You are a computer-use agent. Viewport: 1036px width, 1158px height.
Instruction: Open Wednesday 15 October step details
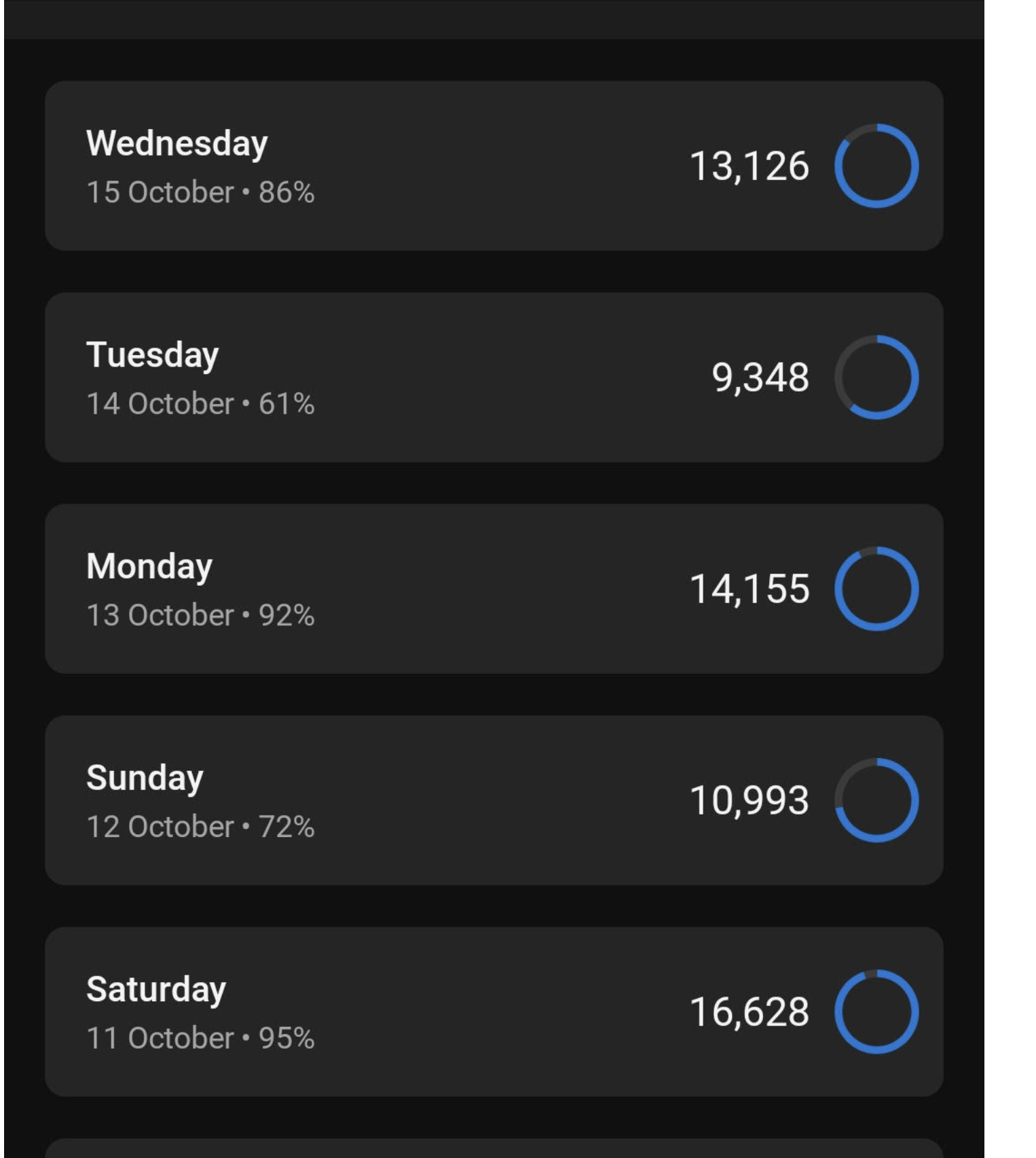click(494, 166)
